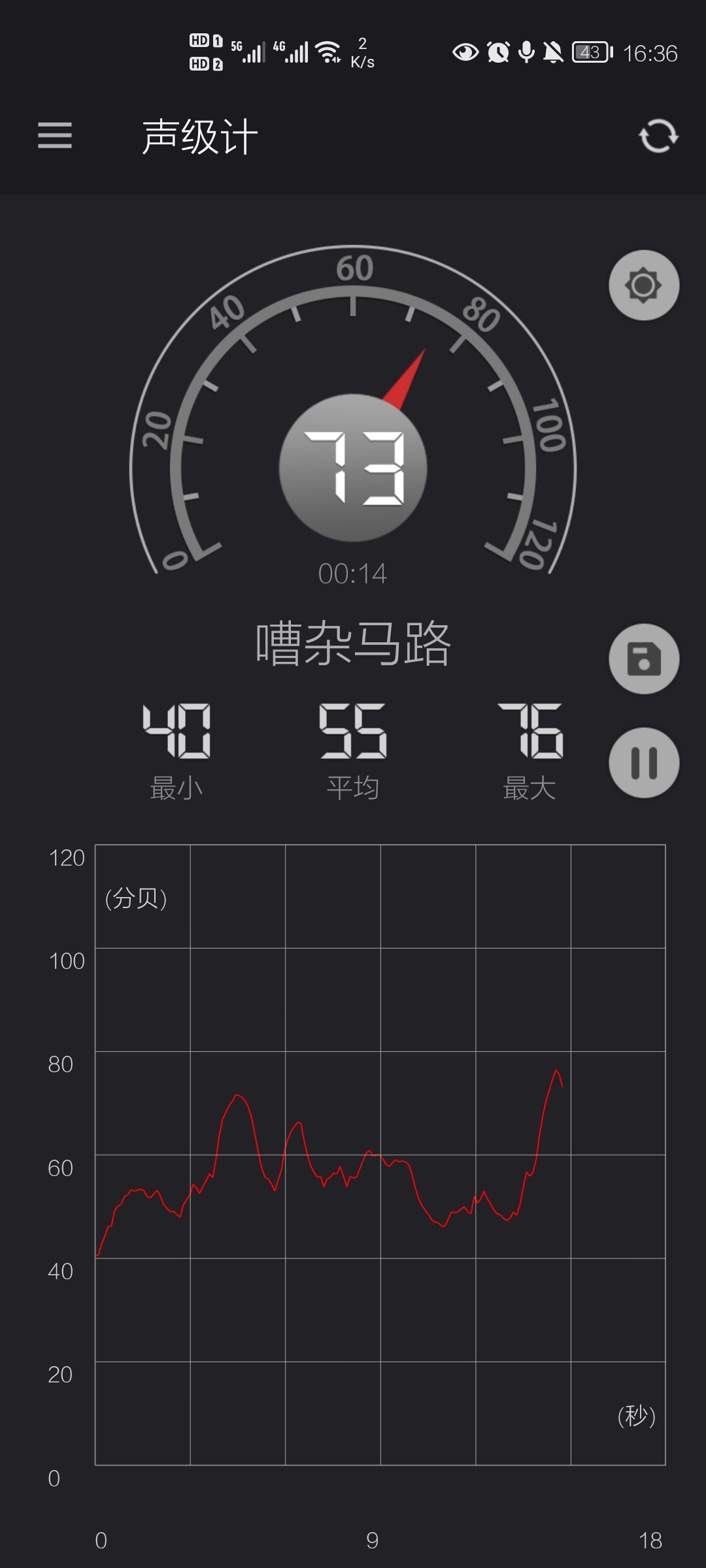
Task: Tap the 声级计 app title
Action: (199, 135)
